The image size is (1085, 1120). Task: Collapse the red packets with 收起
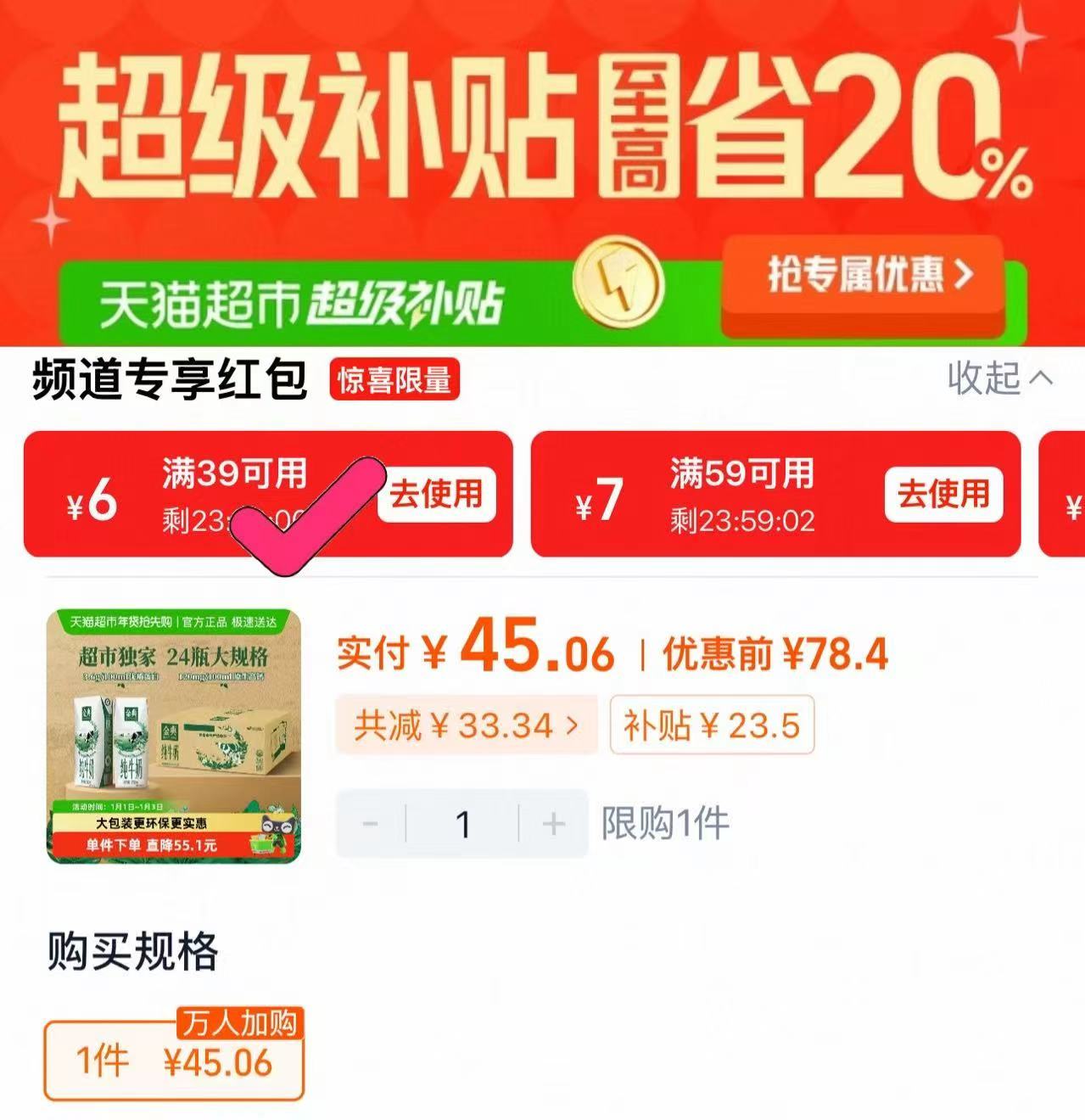pos(999,378)
